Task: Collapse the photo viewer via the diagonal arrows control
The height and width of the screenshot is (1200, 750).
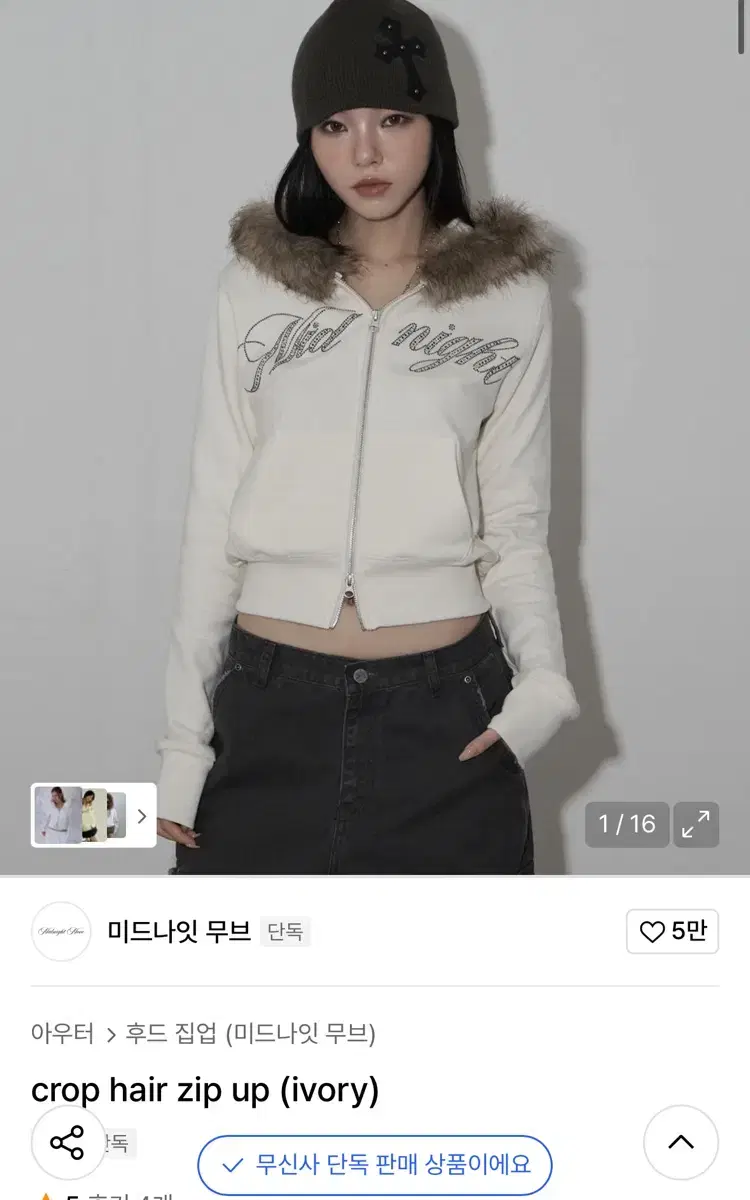Action: [x=697, y=824]
